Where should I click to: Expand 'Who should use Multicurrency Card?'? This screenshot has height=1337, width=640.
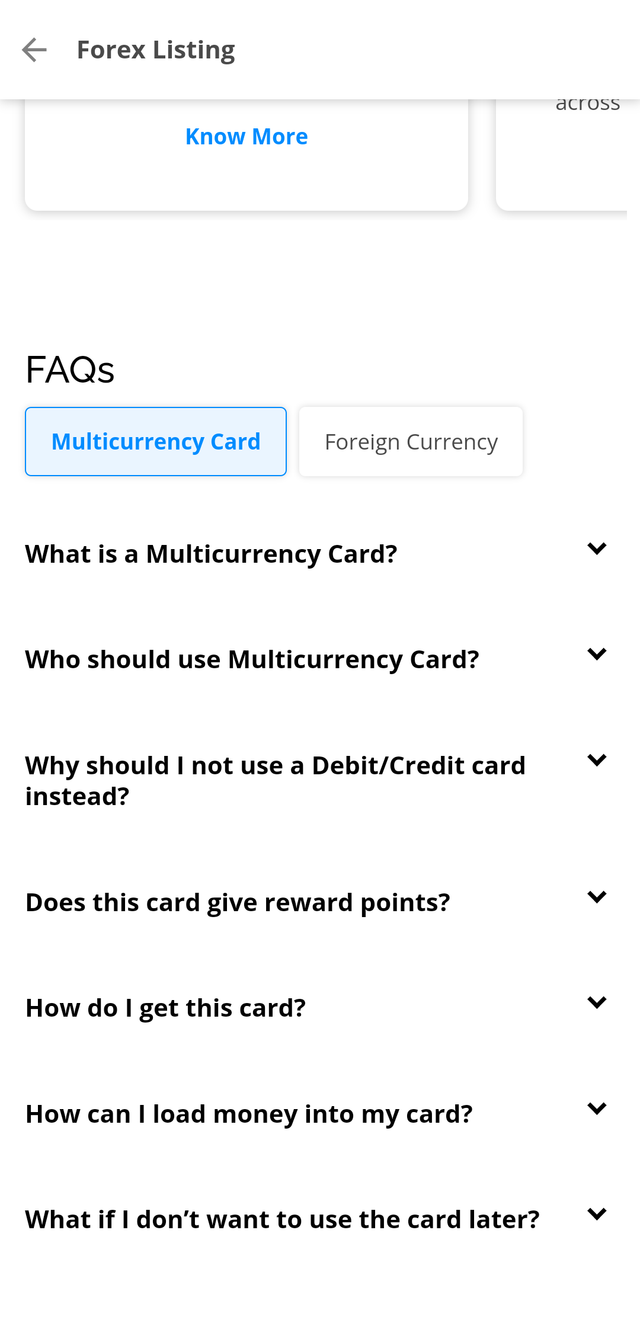pyautogui.click(x=596, y=655)
